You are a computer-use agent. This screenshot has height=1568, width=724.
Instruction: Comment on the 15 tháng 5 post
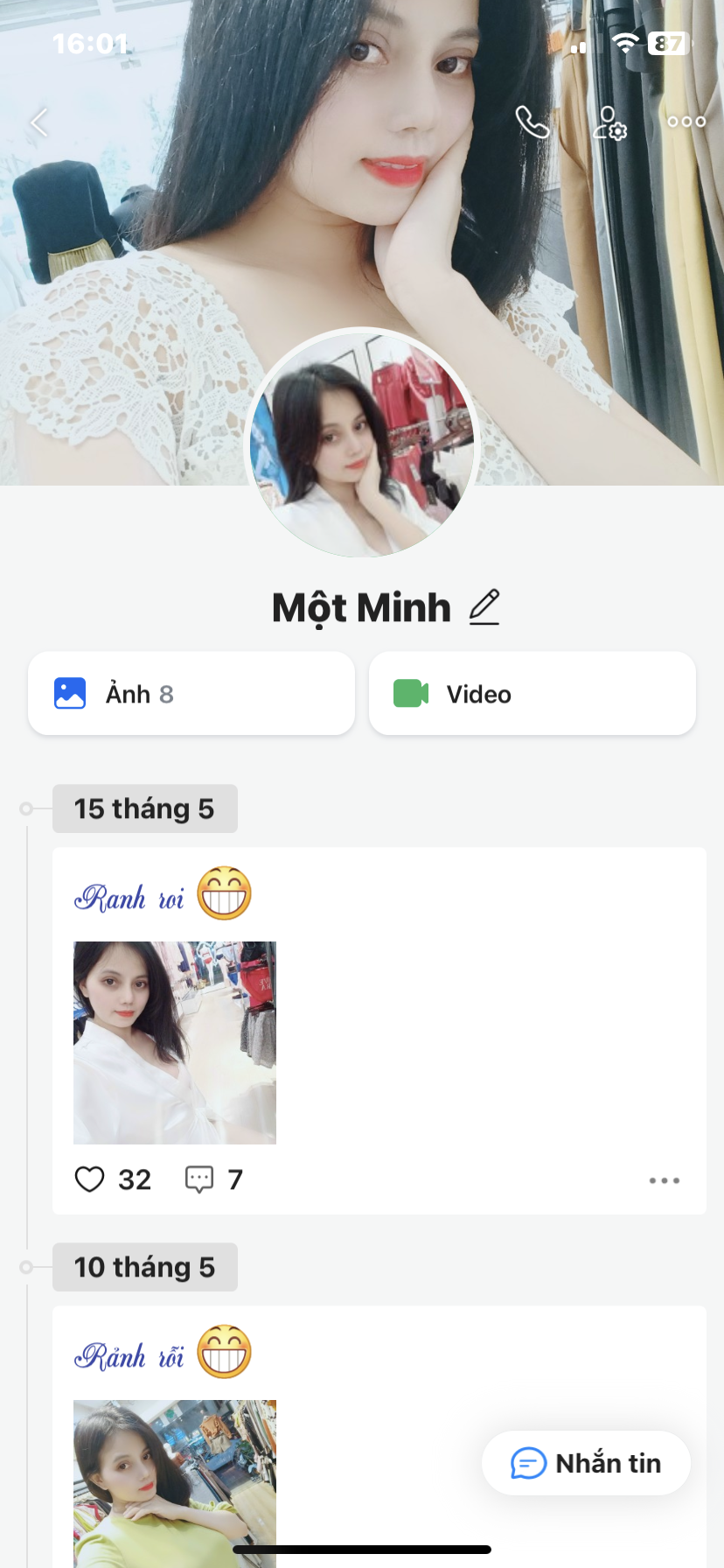pos(199,1179)
